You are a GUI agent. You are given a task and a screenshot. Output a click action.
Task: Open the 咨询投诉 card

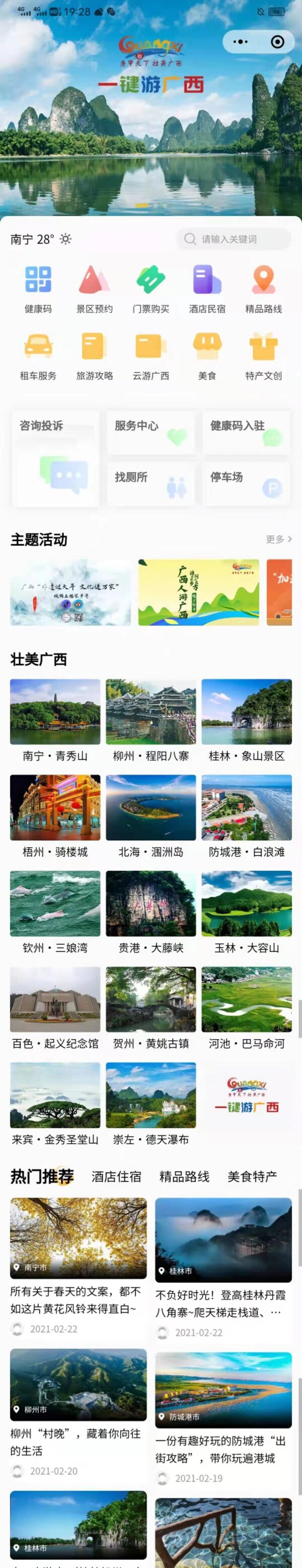point(55,458)
